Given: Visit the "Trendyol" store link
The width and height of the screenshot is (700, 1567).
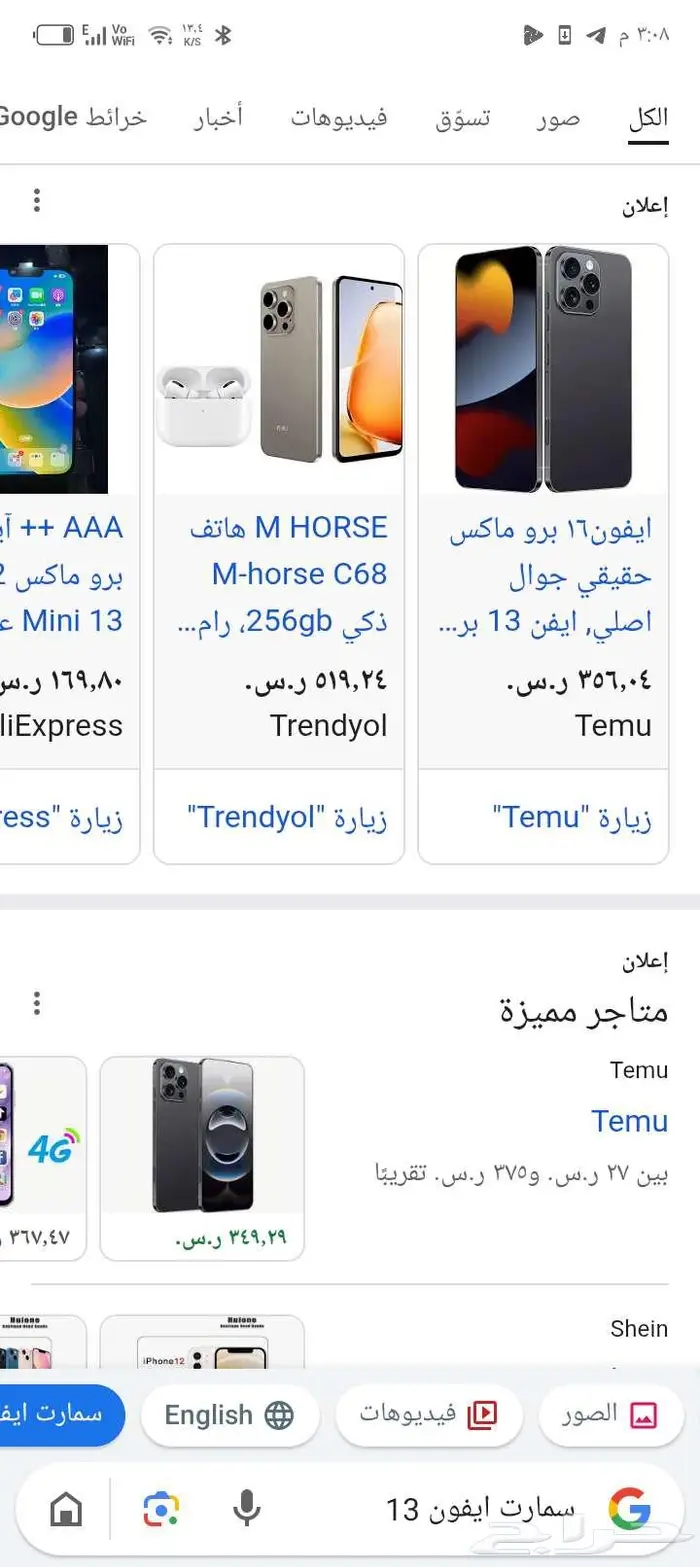Looking at the screenshot, I should [287, 818].
